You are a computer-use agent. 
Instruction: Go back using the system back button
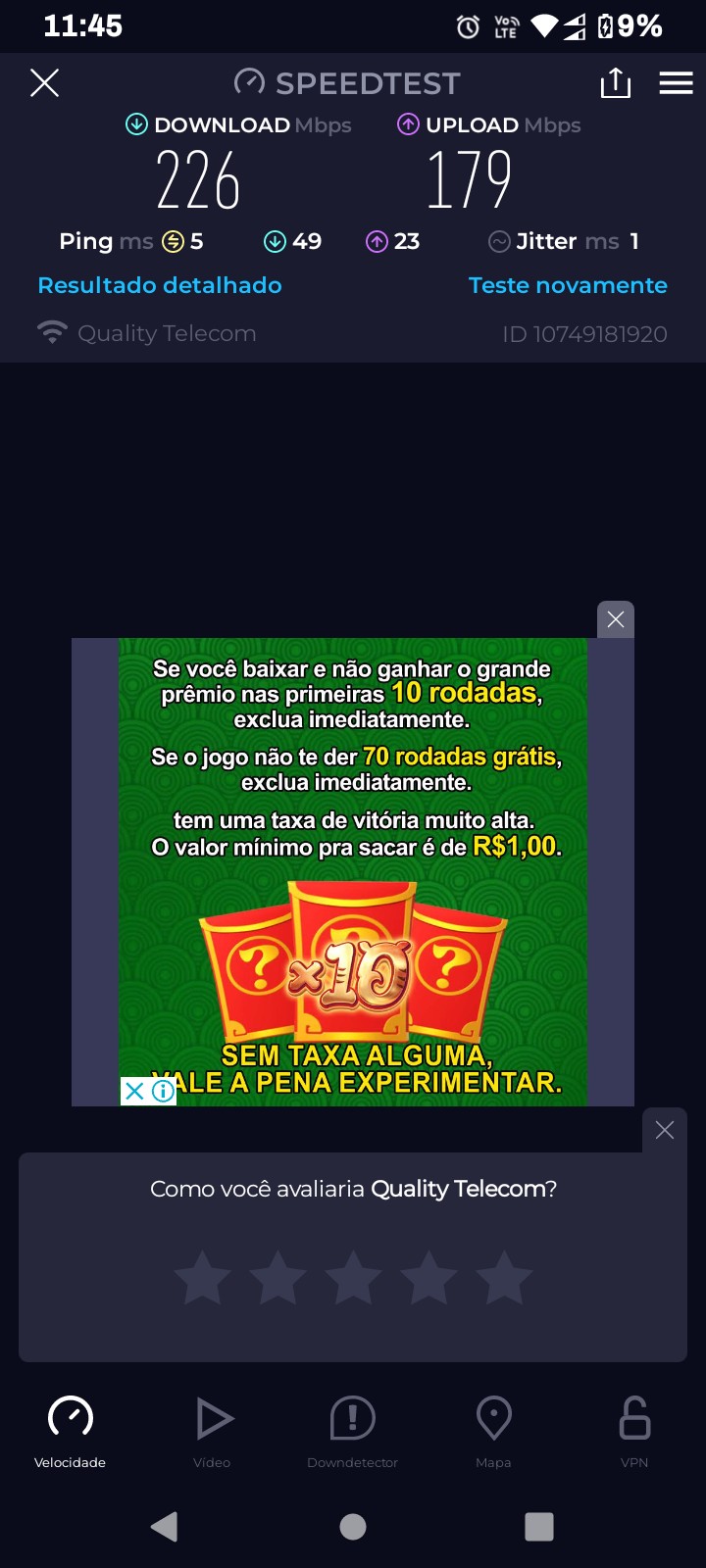(x=165, y=1526)
